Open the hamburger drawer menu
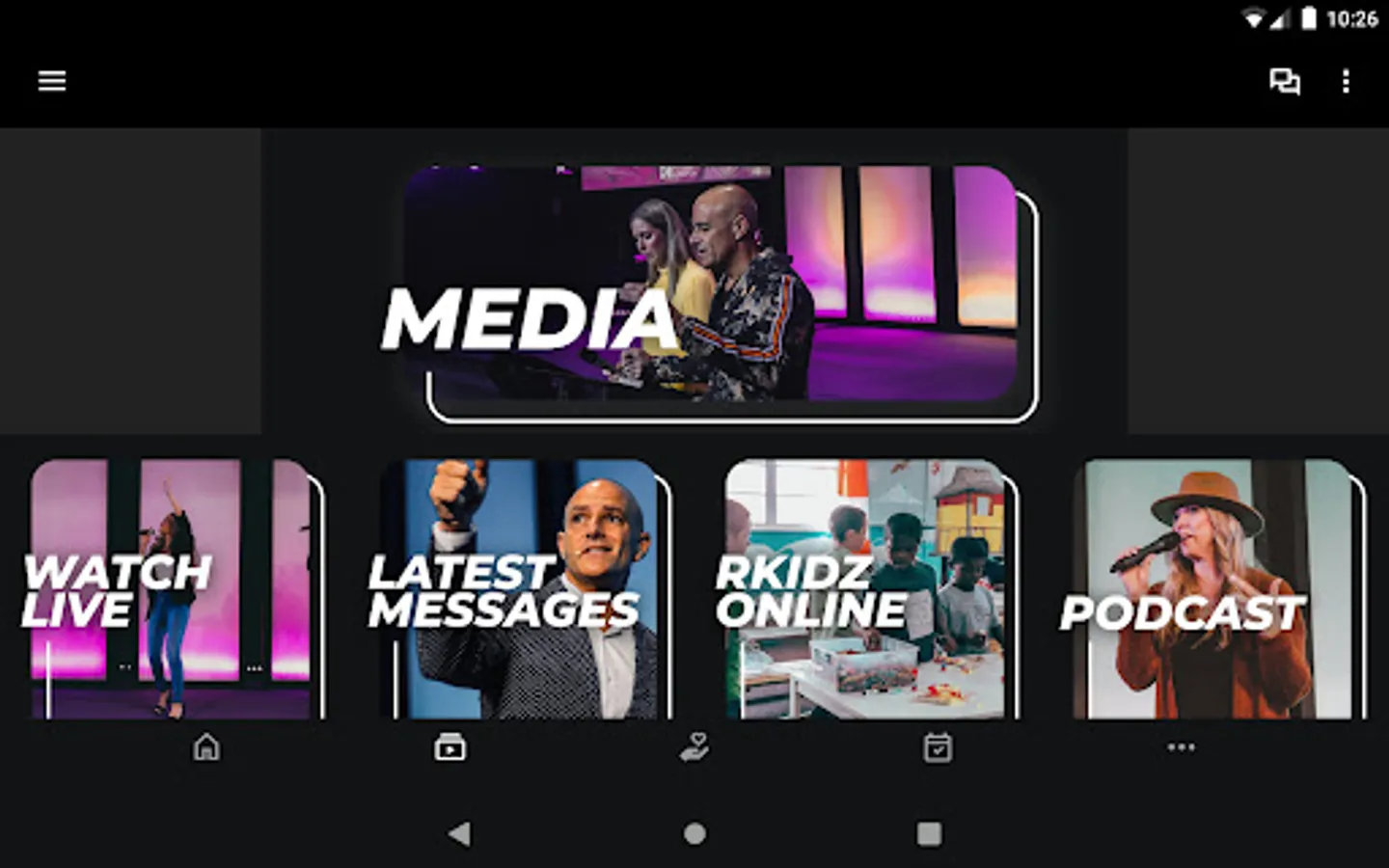Screen dimensions: 1389x868 point(52,81)
